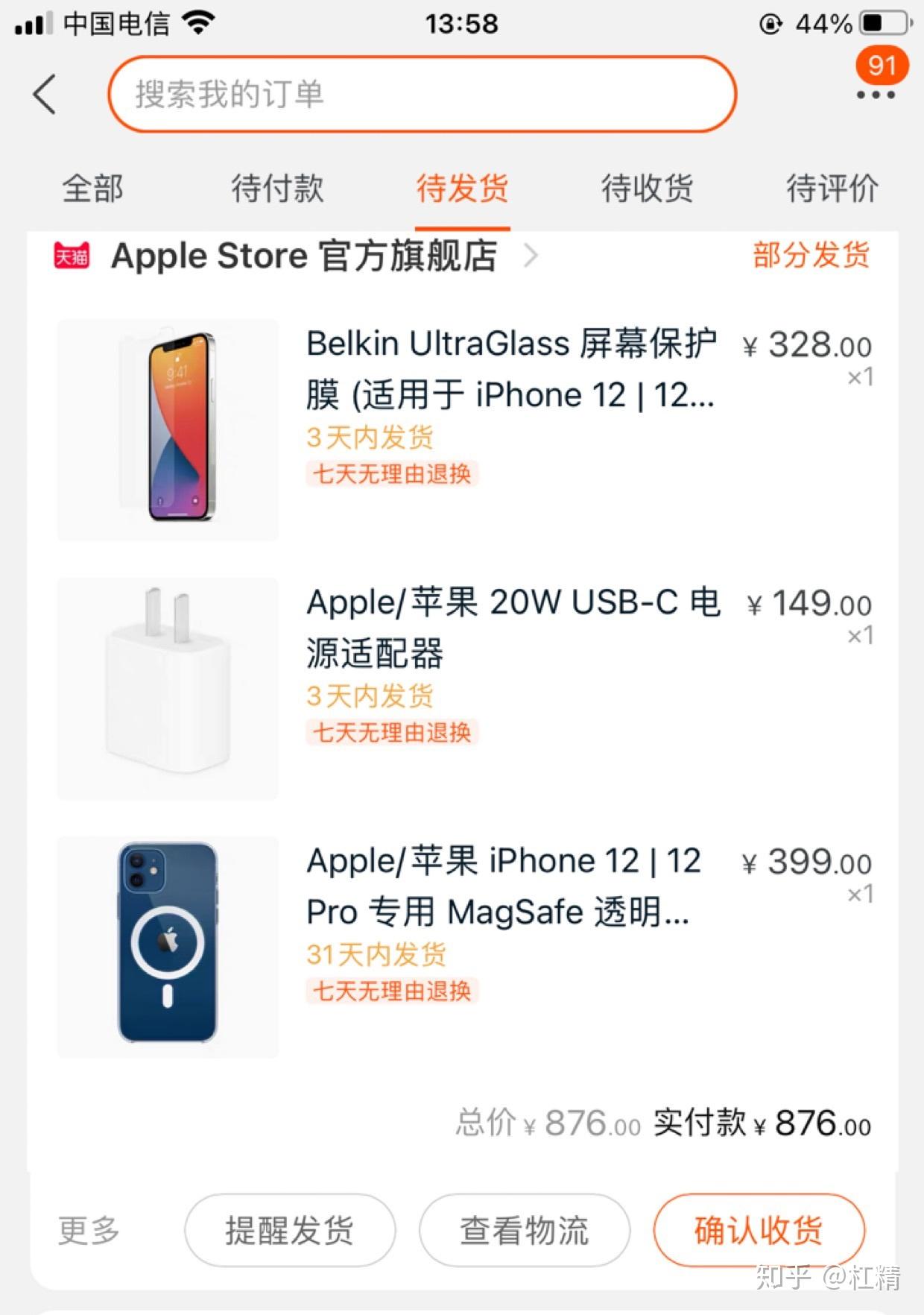Switch to the 待评价 tab
The height and width of the screenshot is (1315, 924).
point(832,188)
